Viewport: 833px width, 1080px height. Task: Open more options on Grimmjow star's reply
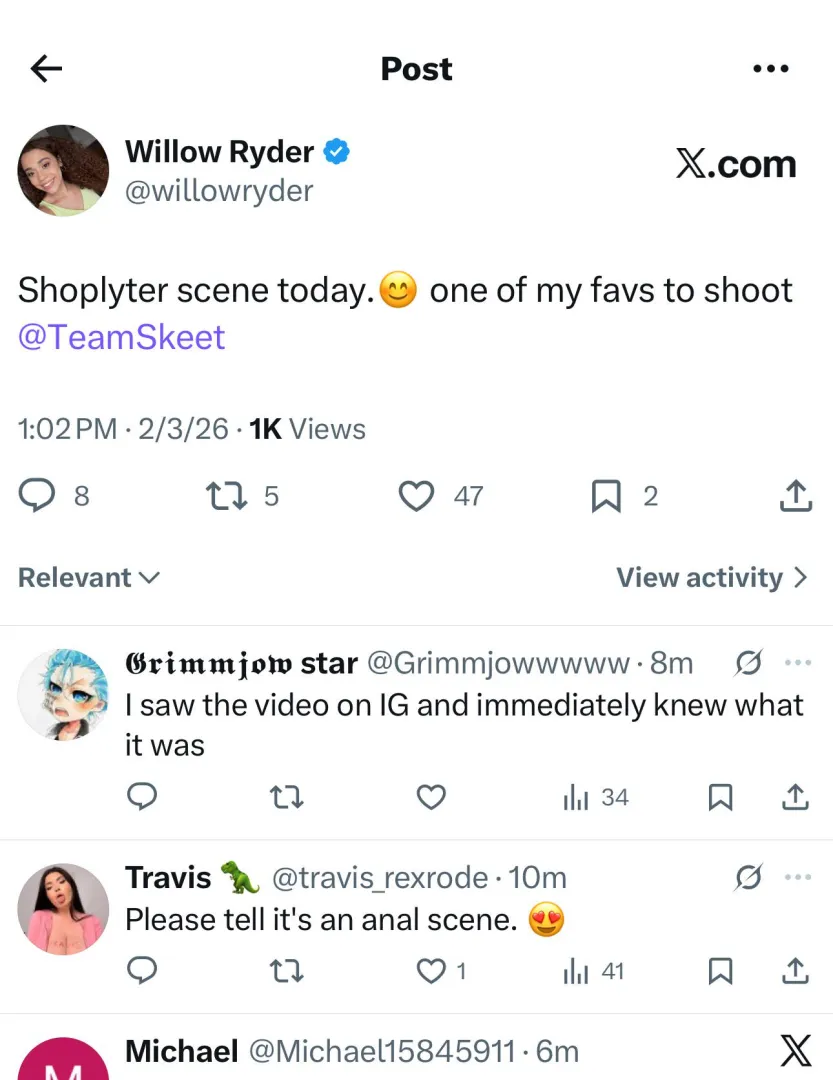(x=798, y=662)
